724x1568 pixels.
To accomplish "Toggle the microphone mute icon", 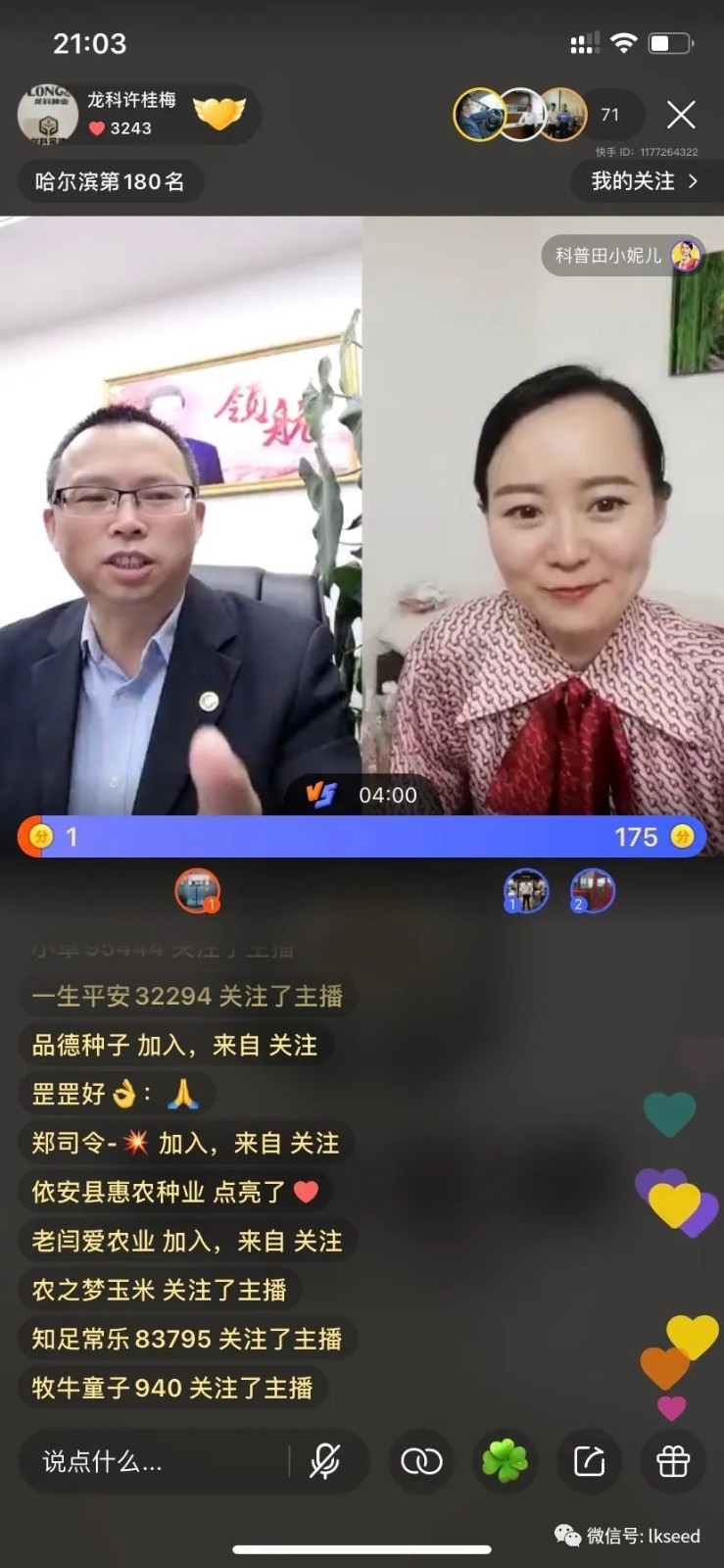I will [x=324, y=1462].
